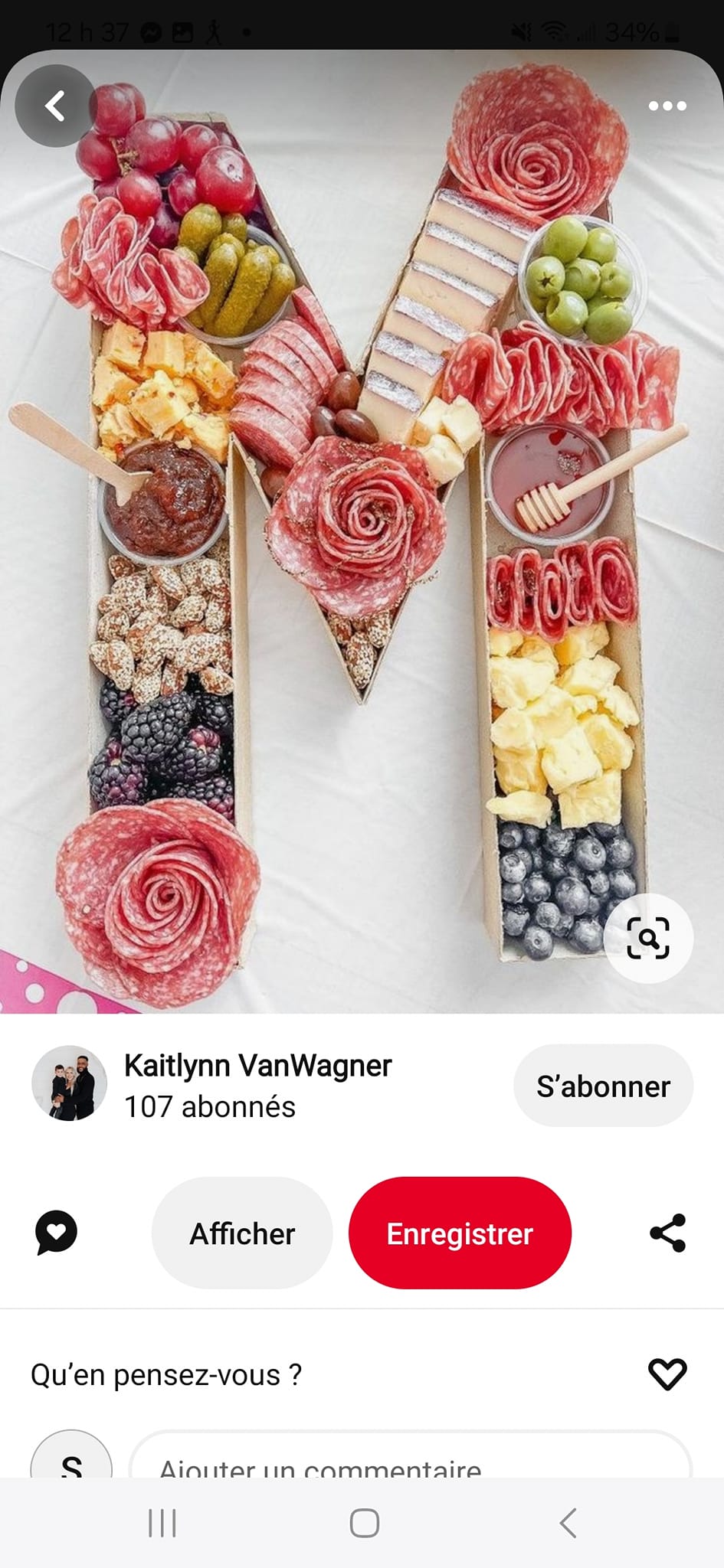Open Kaitlynn VanWagner's profile
Viewport: 724px width, 1568px height.
[x=257, y=1066]
